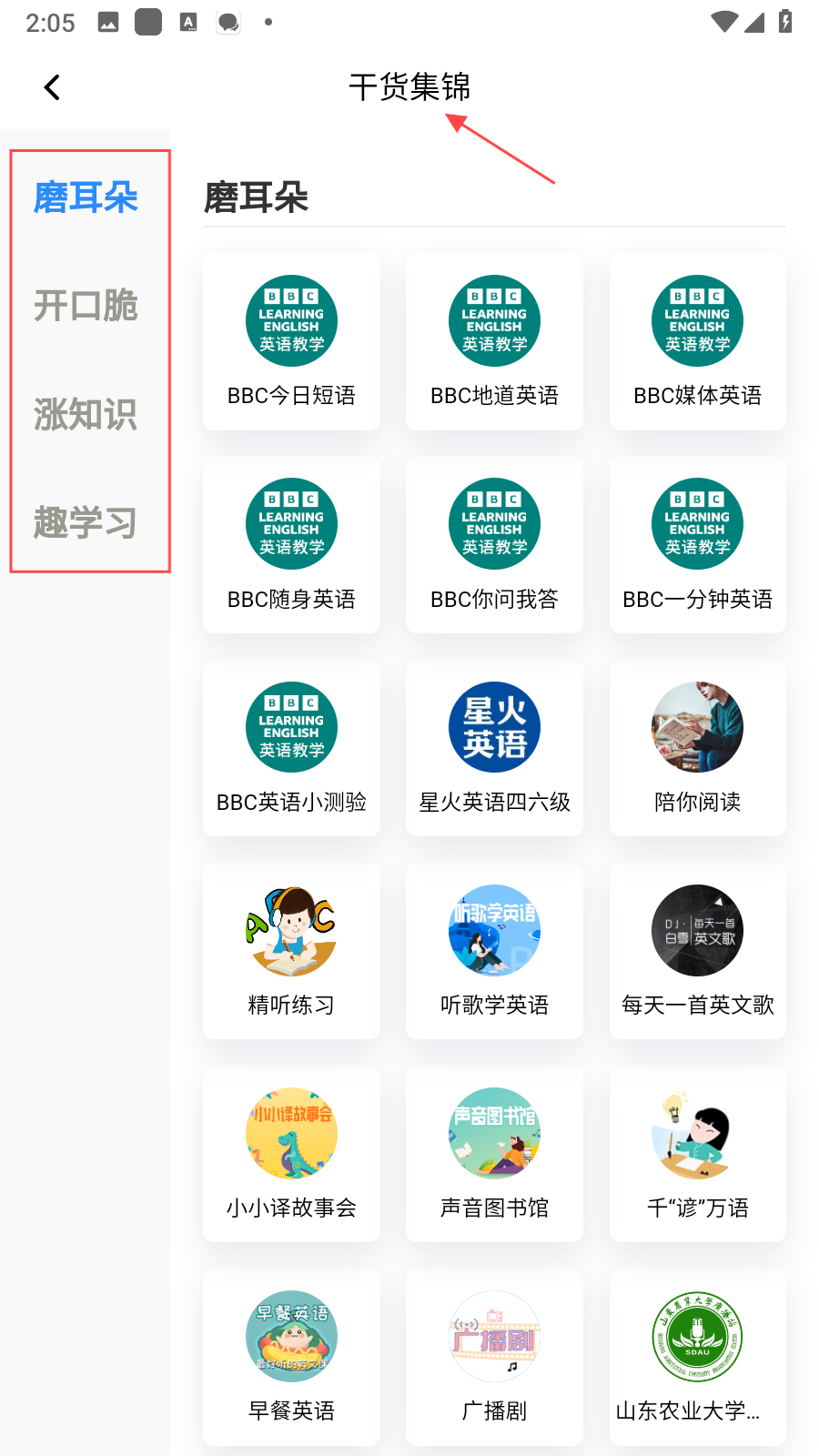Image resolution: width=819 pixels, height=1456 pixels.
Task: Open 早餐英语
Action: click(x=291, y=1356)
